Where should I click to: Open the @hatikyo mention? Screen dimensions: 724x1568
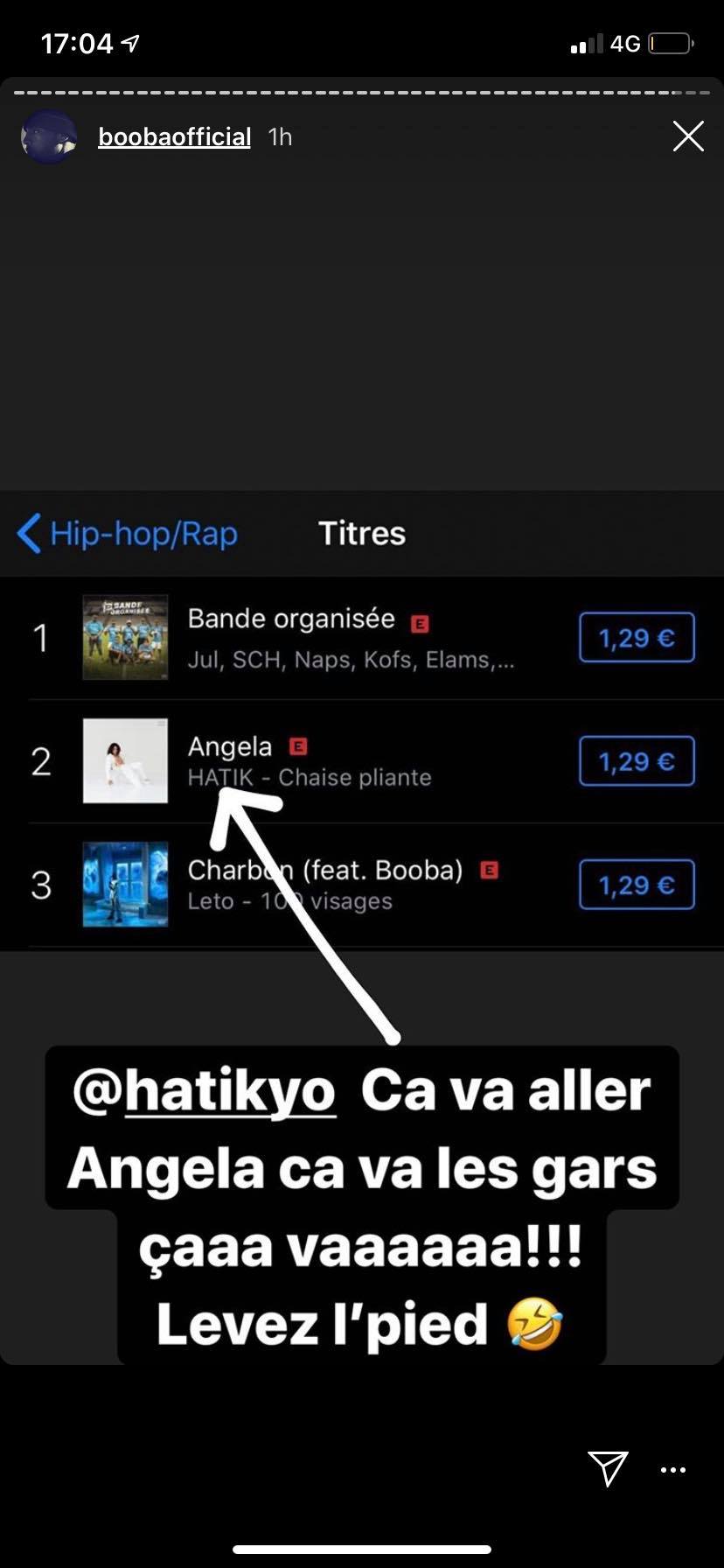pyautogui.click(x=205, y=1092)
